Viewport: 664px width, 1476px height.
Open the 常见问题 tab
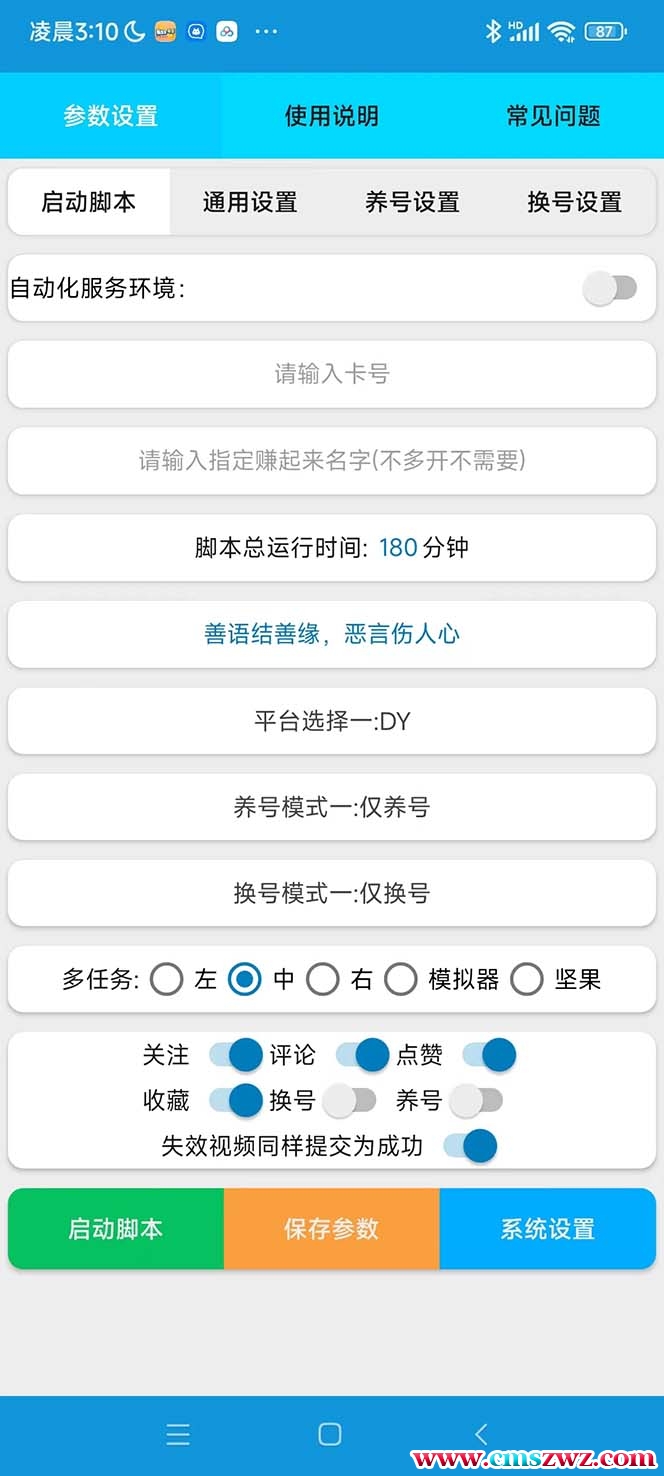point(553,116)
